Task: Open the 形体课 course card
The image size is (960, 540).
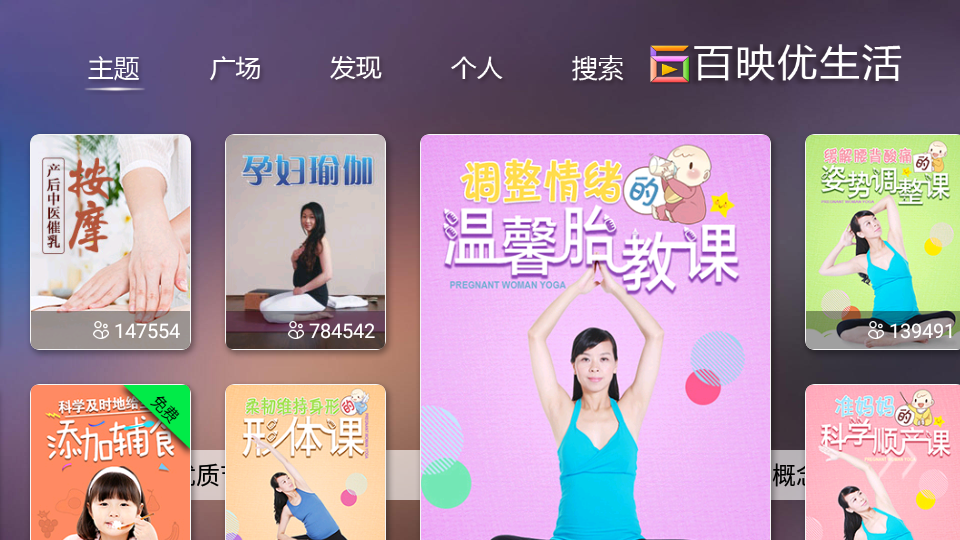Action: 305,462
